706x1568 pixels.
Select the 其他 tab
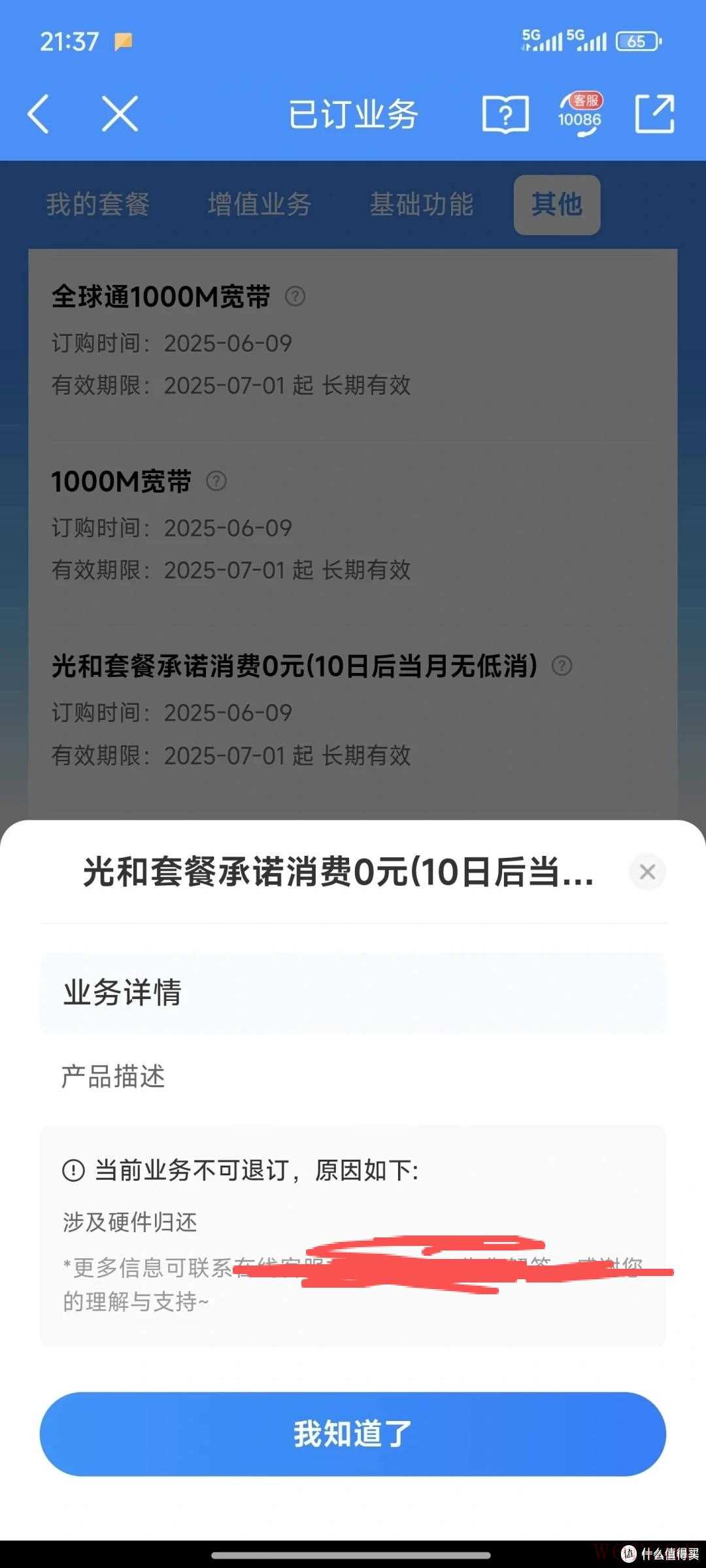click(x=557, y=204)
